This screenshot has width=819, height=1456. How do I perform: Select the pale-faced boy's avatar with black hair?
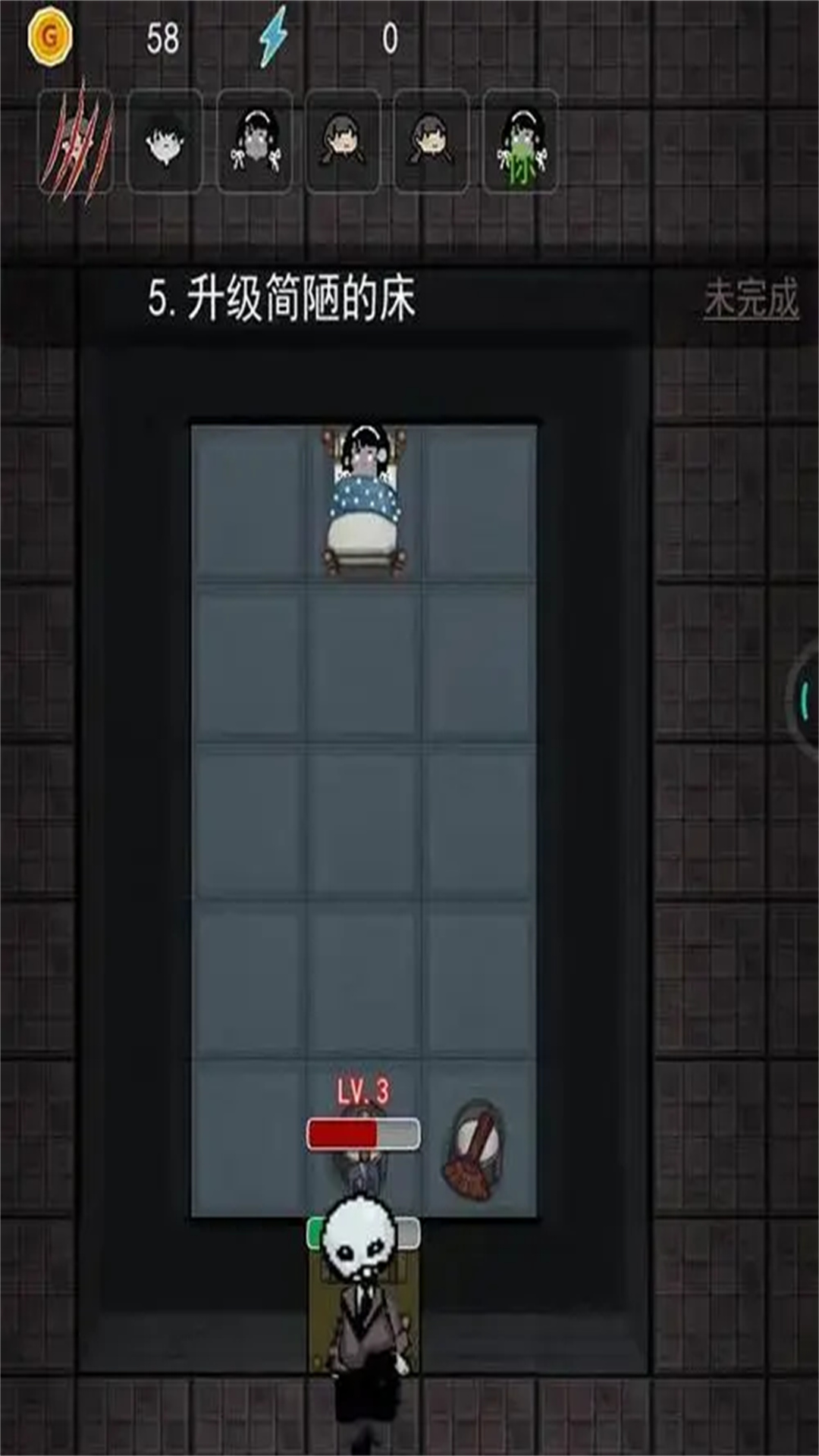tap(165, 142)
